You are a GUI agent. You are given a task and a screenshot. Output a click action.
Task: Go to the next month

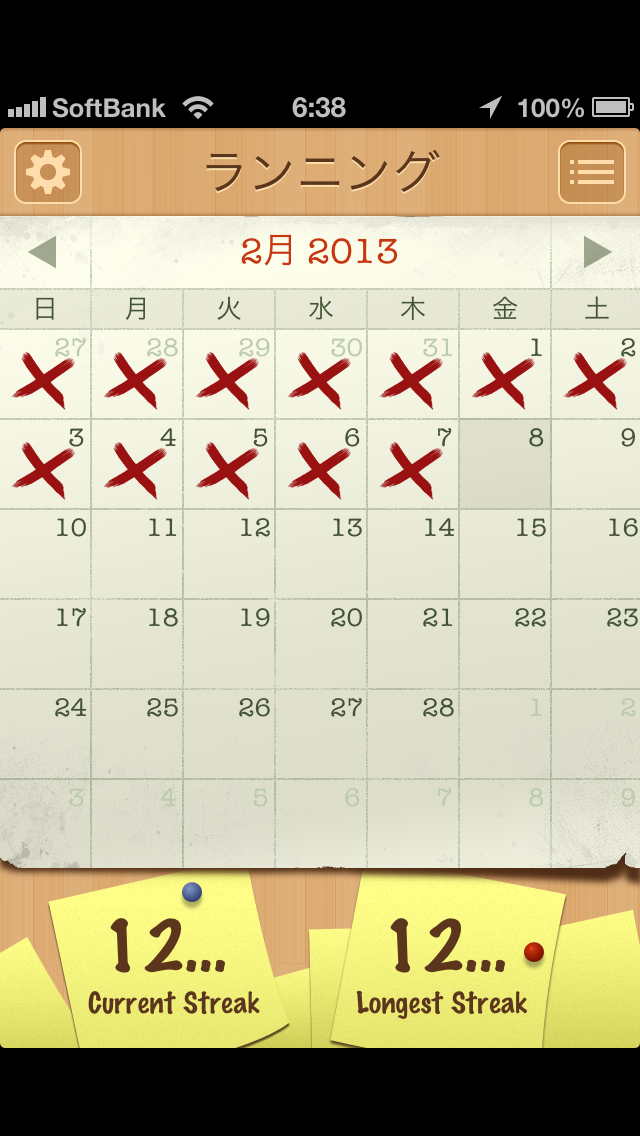tap(597, 252)
